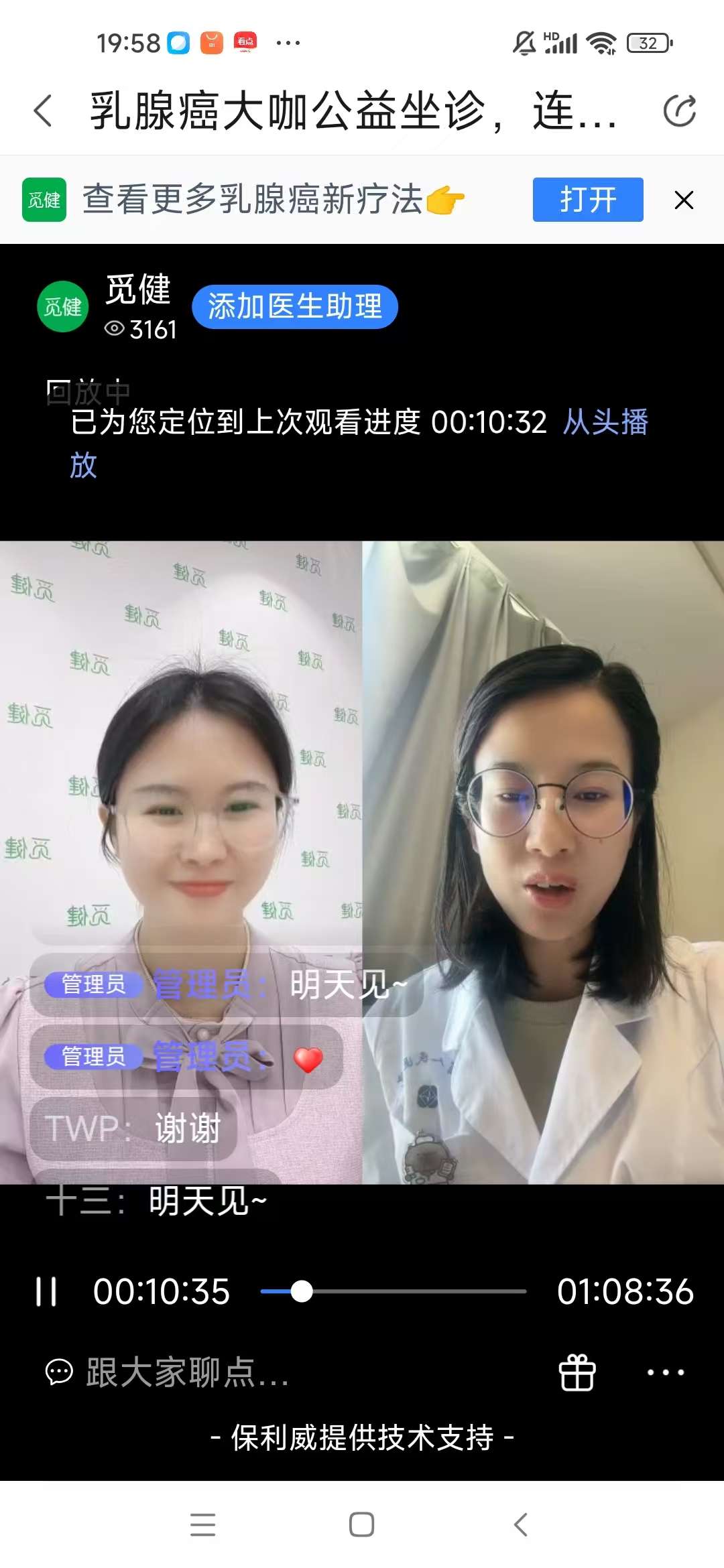The image size is (724, 1568).
Task: Dismiss the 乳腺癌新疗法 promotion banner
Action: tap(684, 199)
